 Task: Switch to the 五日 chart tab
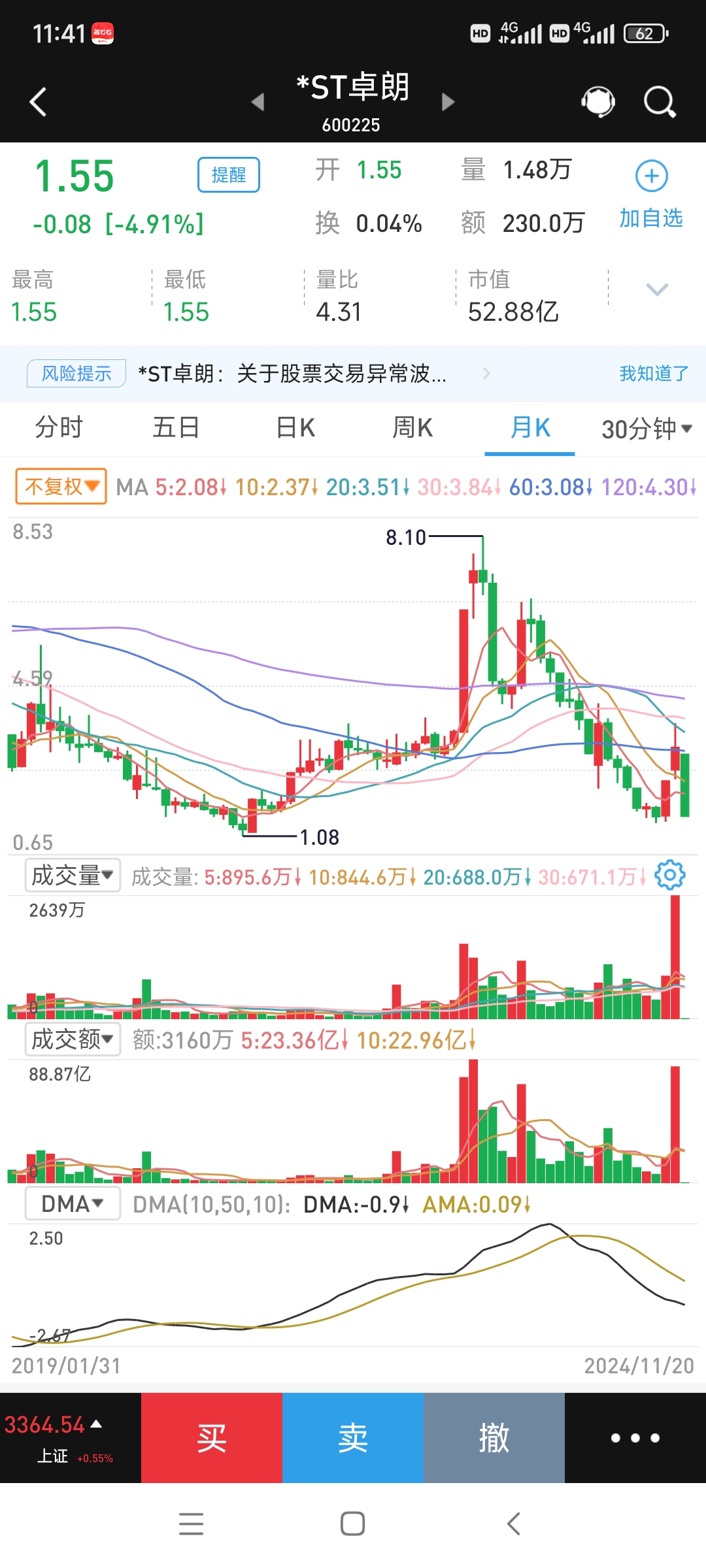pos(176,428)
